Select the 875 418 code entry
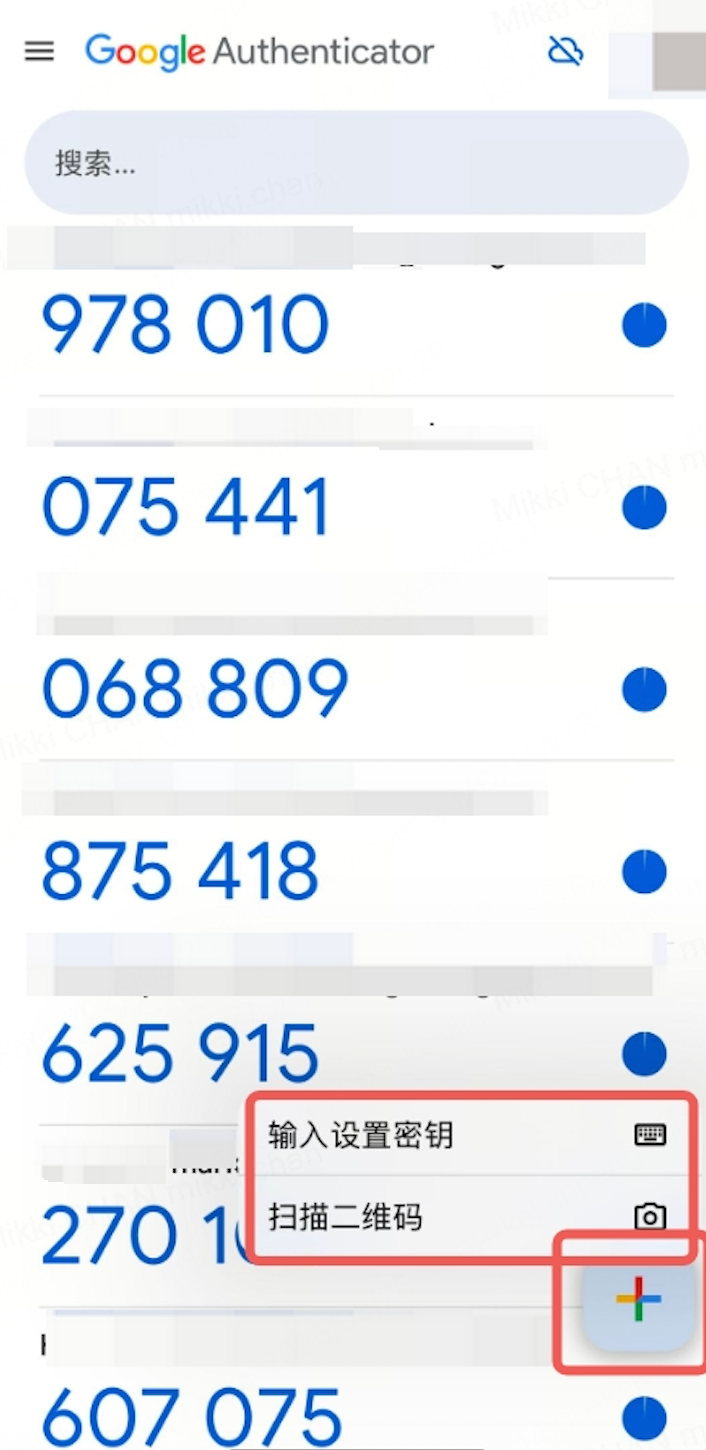The height and width of the screenshot is (1450, 706). coord(180,871)
